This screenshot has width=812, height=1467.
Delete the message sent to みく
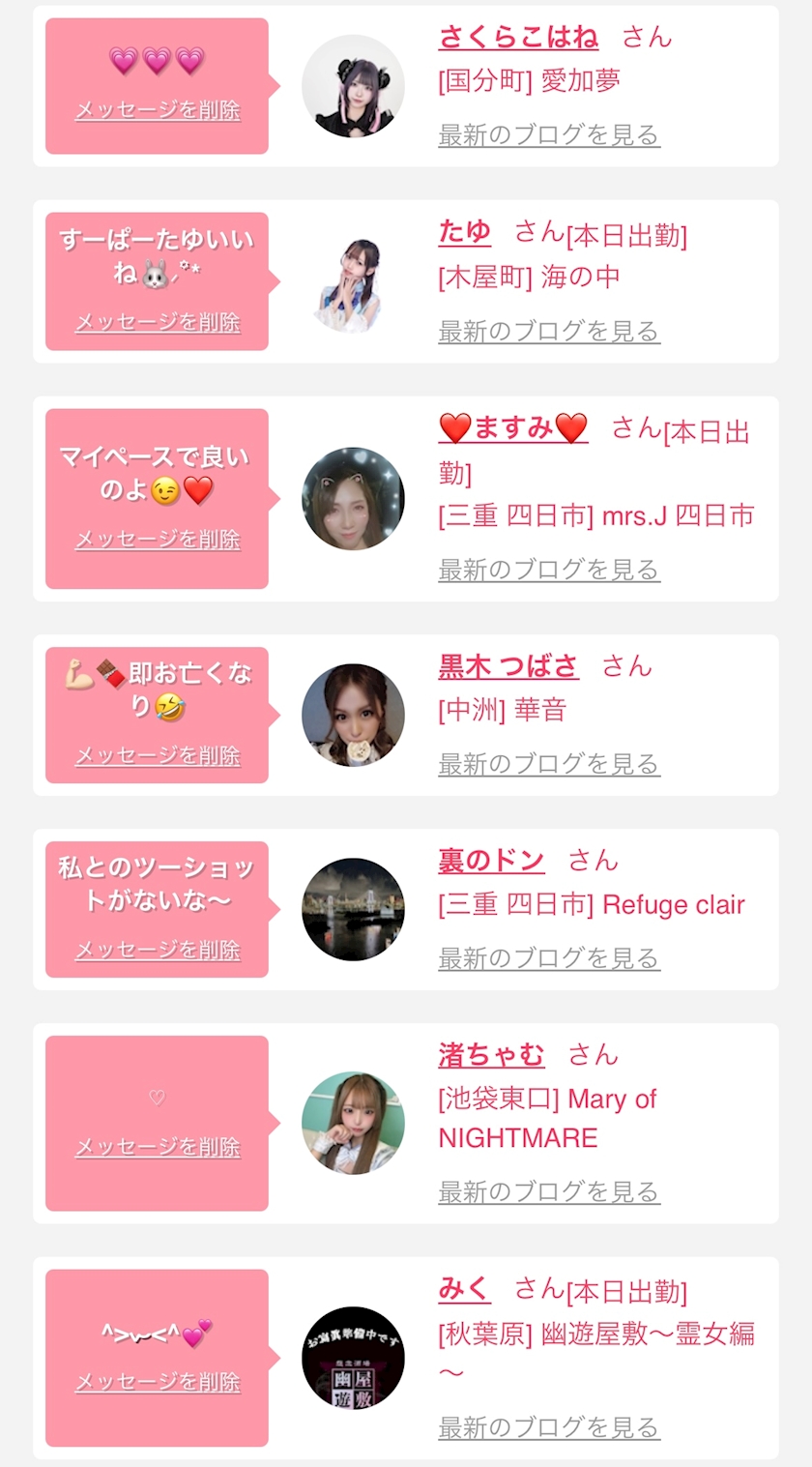point(158,1383)
